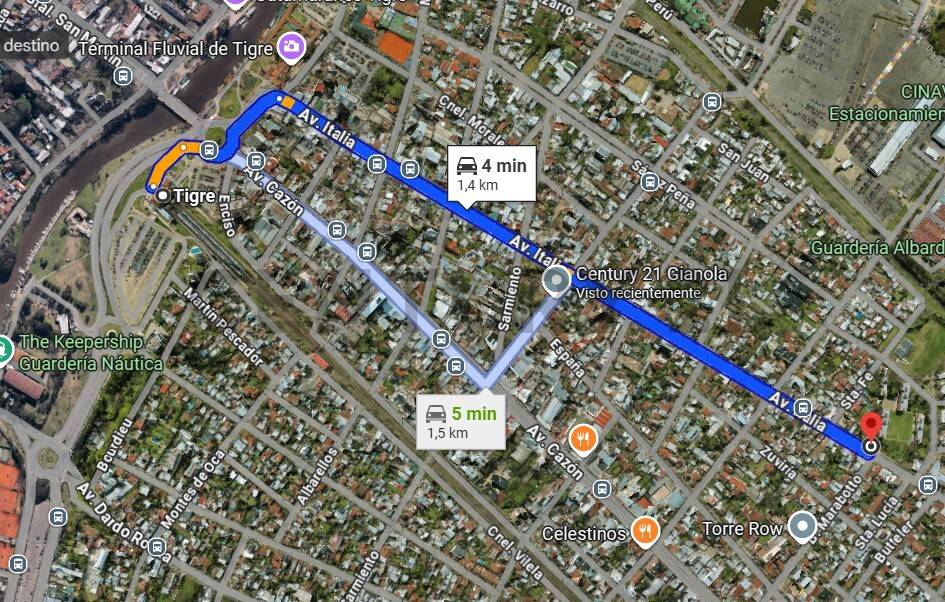Open Terminal Fluvial de Tigre marker
Screen dimensions: 945x602
click(291, 46)
